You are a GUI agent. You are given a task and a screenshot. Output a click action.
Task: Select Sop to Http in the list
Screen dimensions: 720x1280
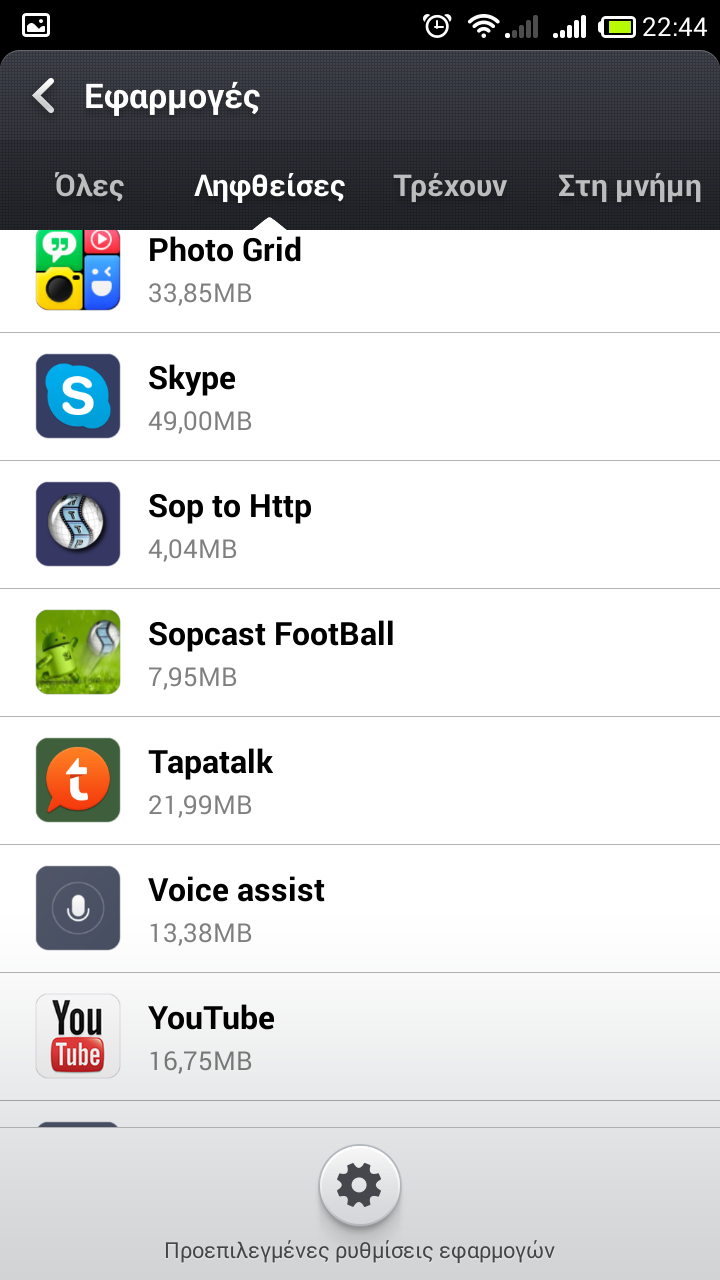click(x=360, y=525)
